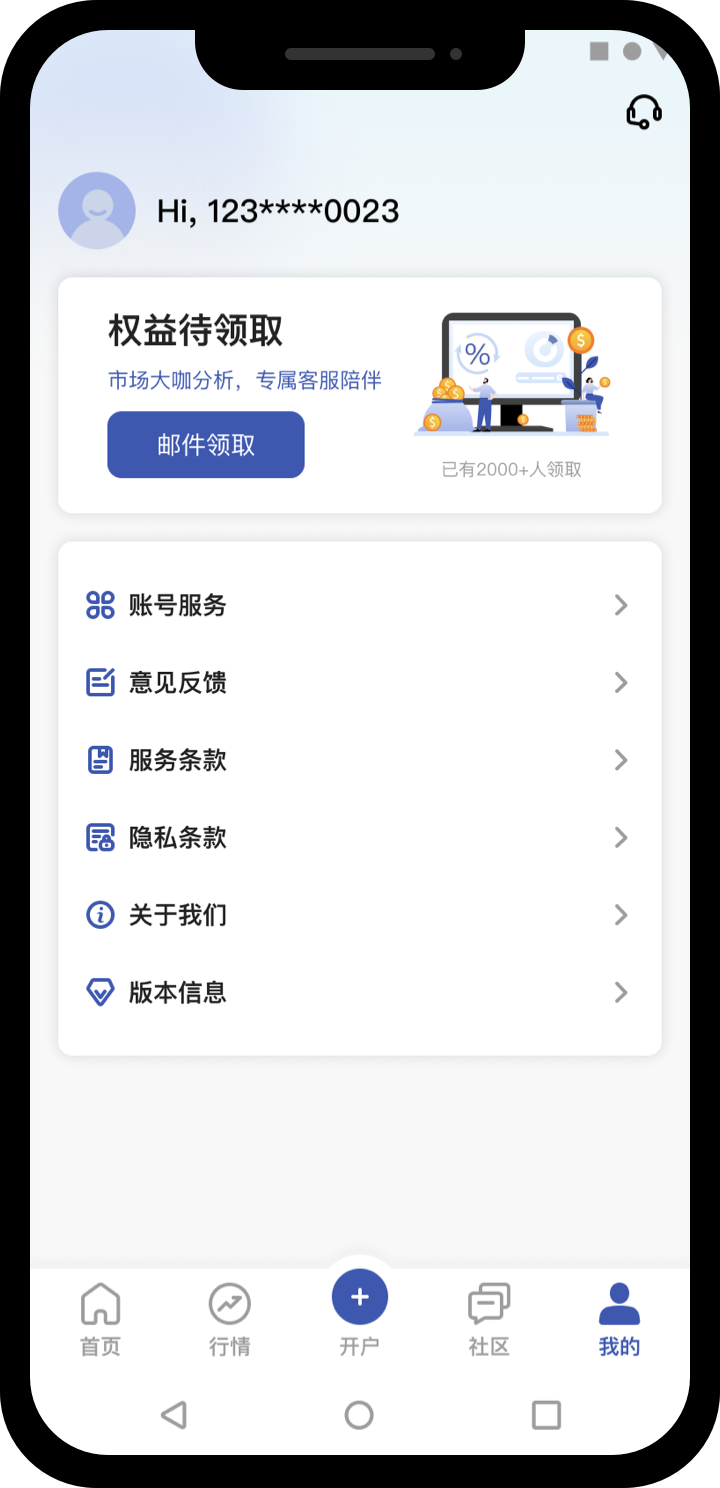Open recent apps via square button
720x1488 pixels.
[546, 1415]
